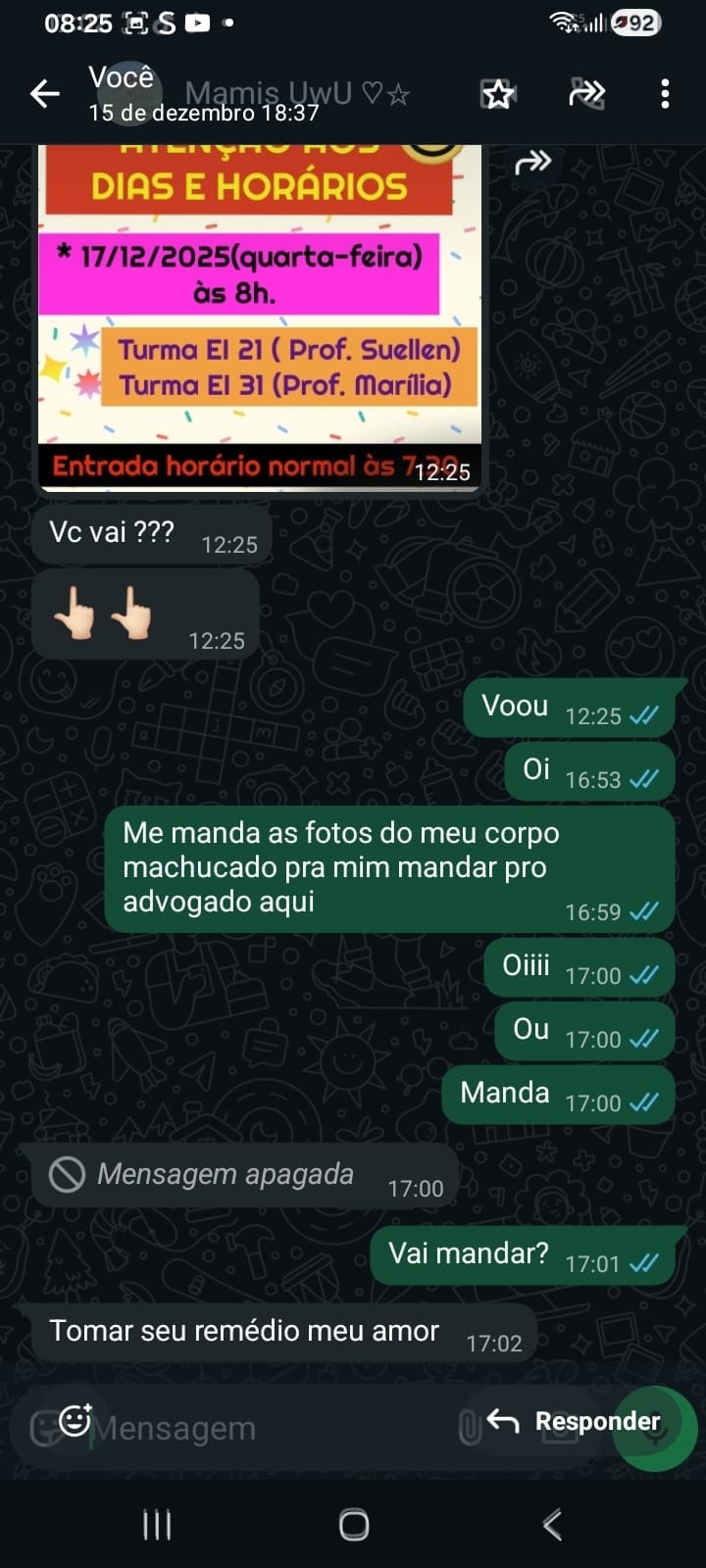Image resolution: width=706 pixels, height=1568 pixels.
Task: Go back using the top arrow
Action: (45, 94)
